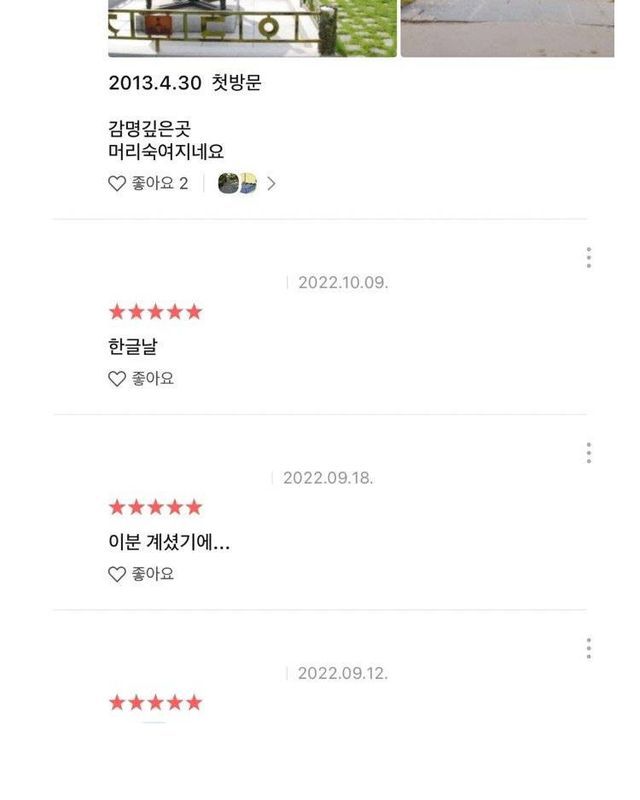Open overflow menu for the 2022.10.09 review

589,257
